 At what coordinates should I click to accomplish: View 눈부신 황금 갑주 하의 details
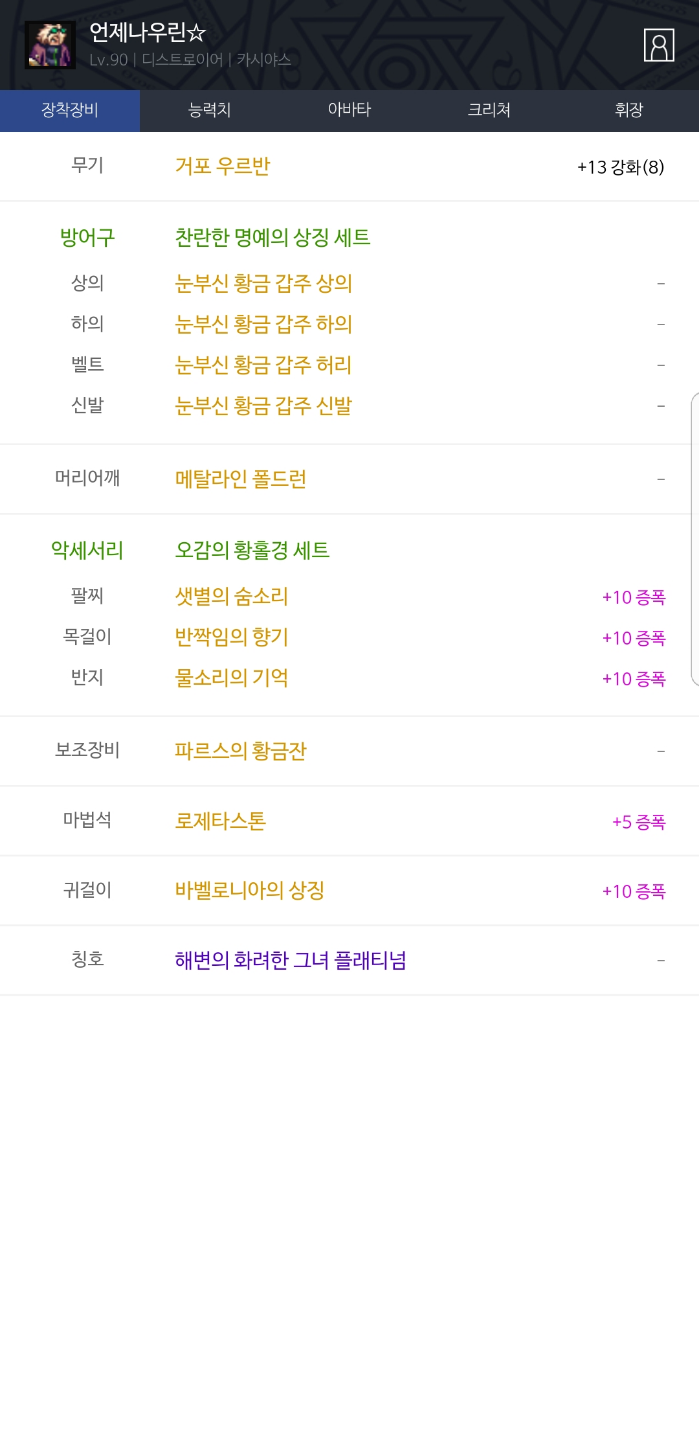point(263,325)
